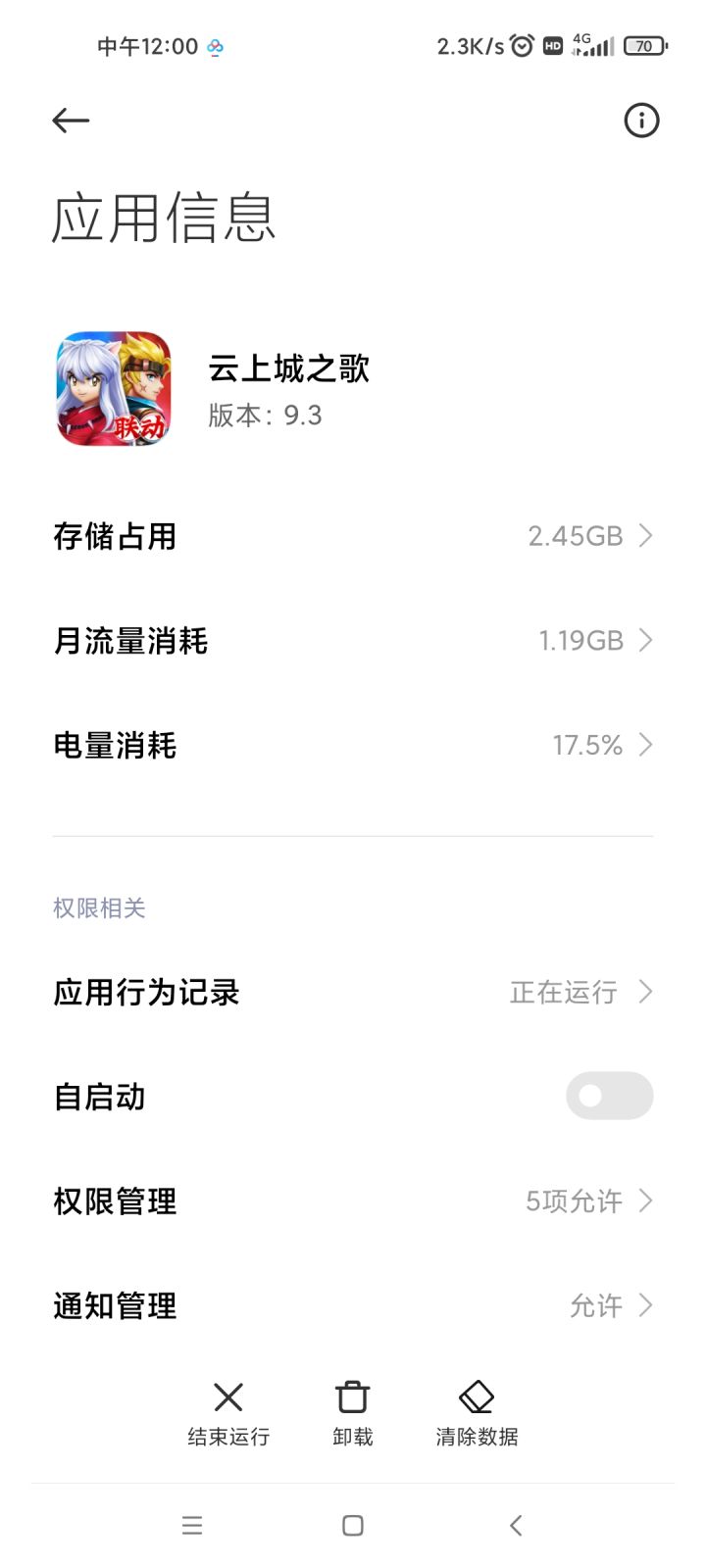Image resolution: width=706 pixels, height=1568 pixels.
Task: Open 电量消耗 battery consumption details
Action: tap(353, 746)
